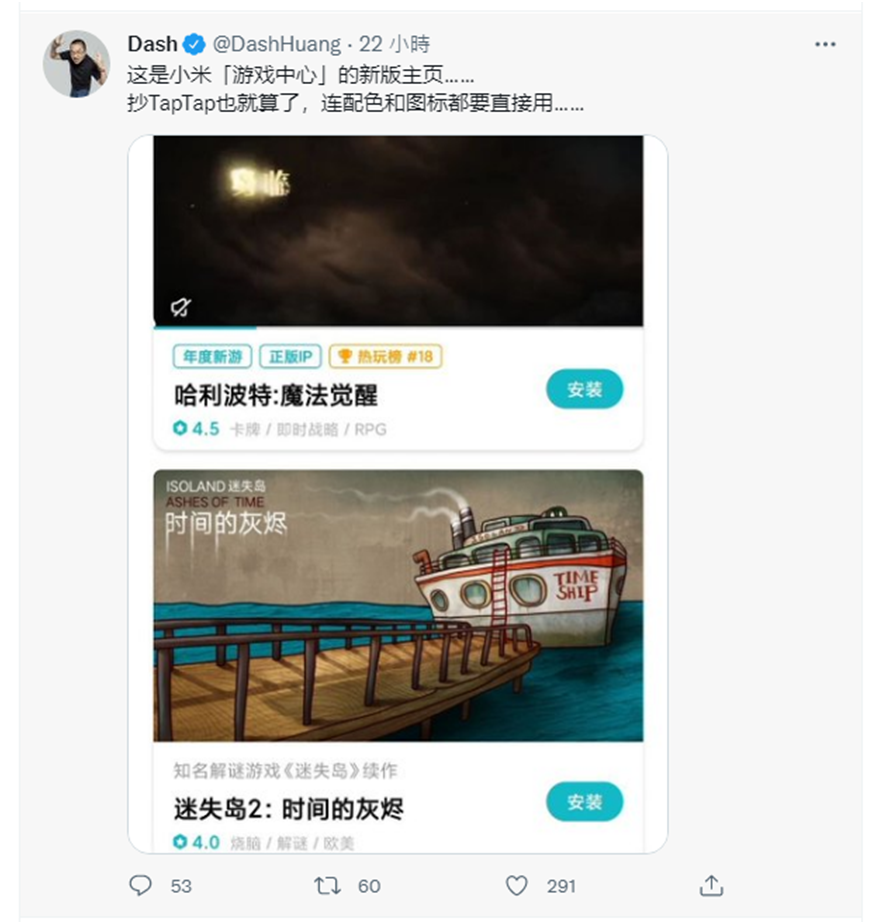
Task: Open the tweet's more options menu
Action: coord(824,44)
